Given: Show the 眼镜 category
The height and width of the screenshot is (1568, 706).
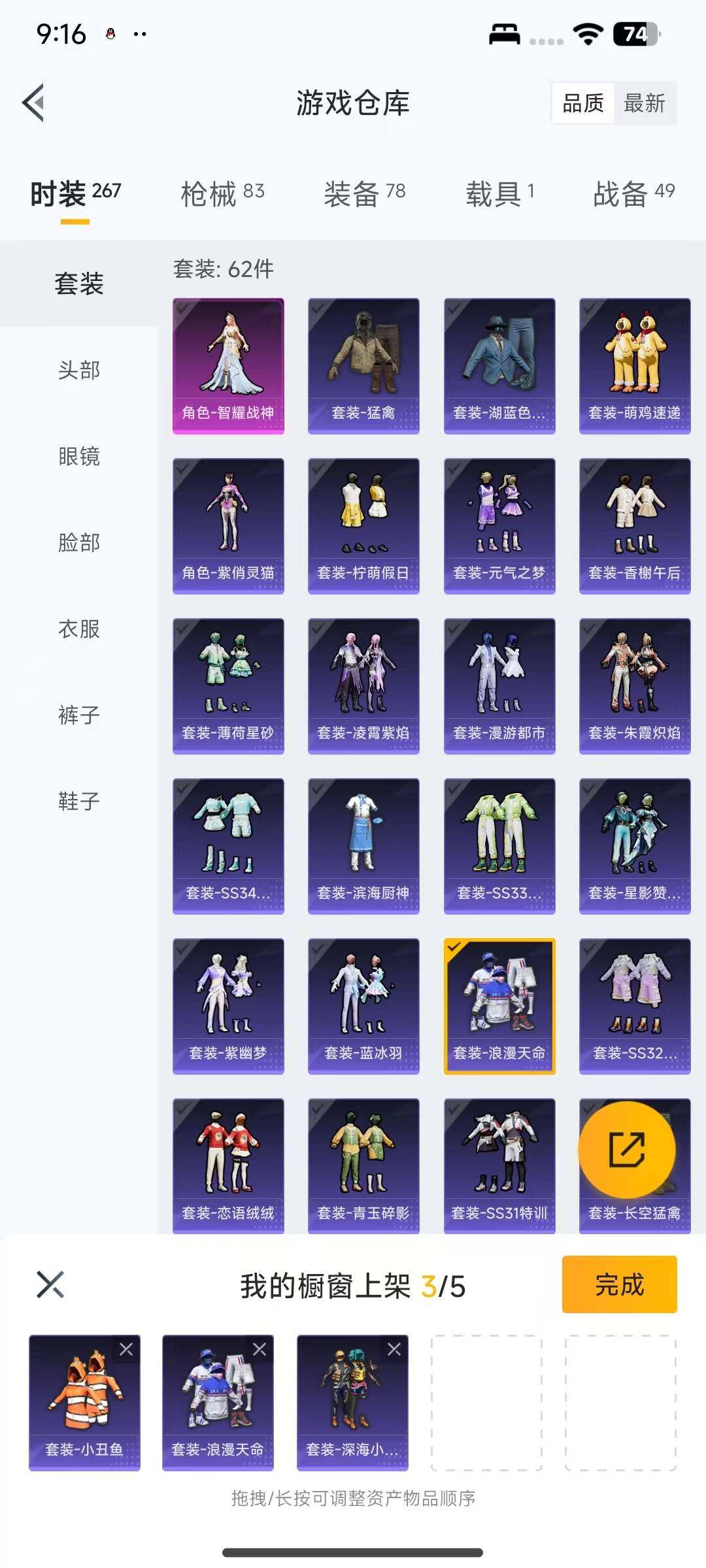Looking at the screenshot, I should point(79,457).
